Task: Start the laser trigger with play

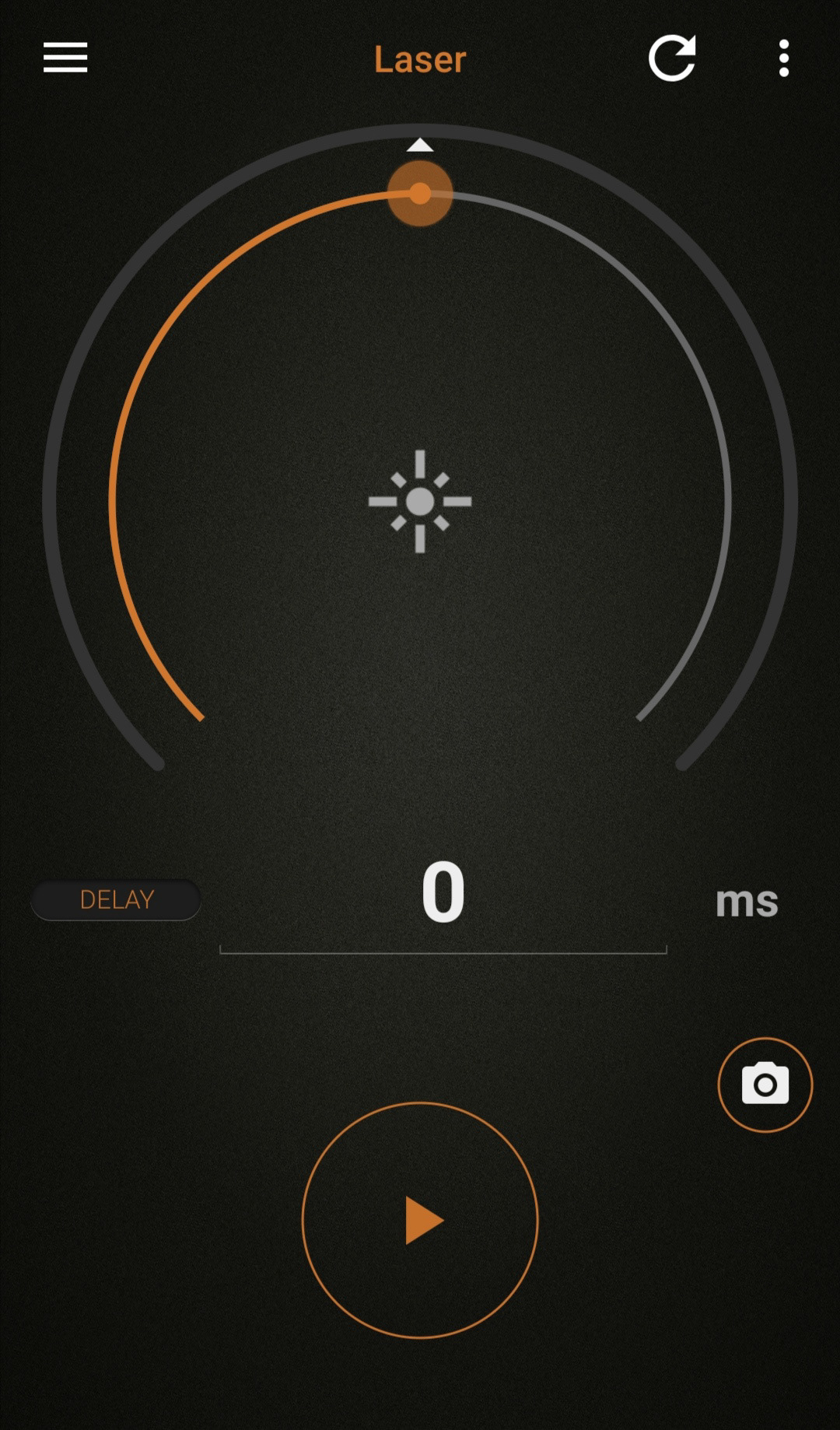Action: (420, 1220)
